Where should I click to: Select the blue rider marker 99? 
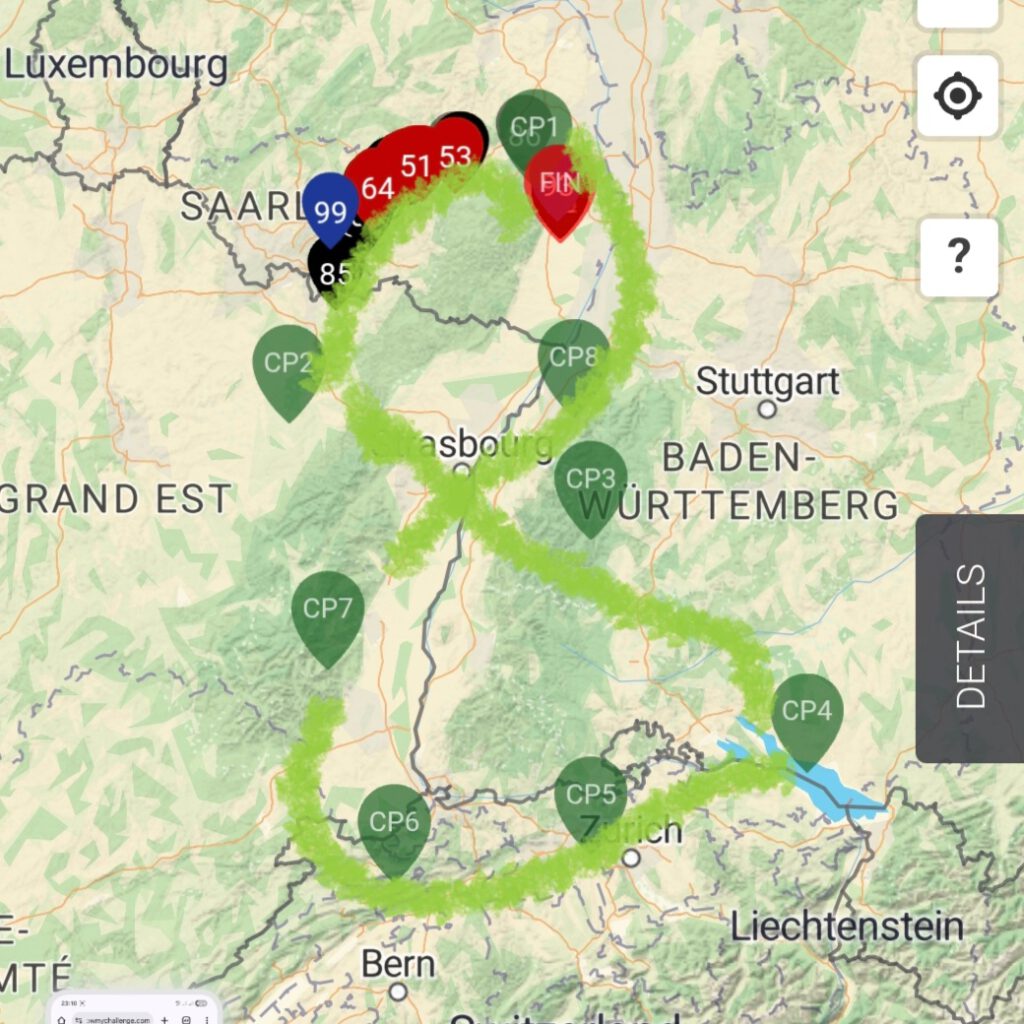coord(330,209)
